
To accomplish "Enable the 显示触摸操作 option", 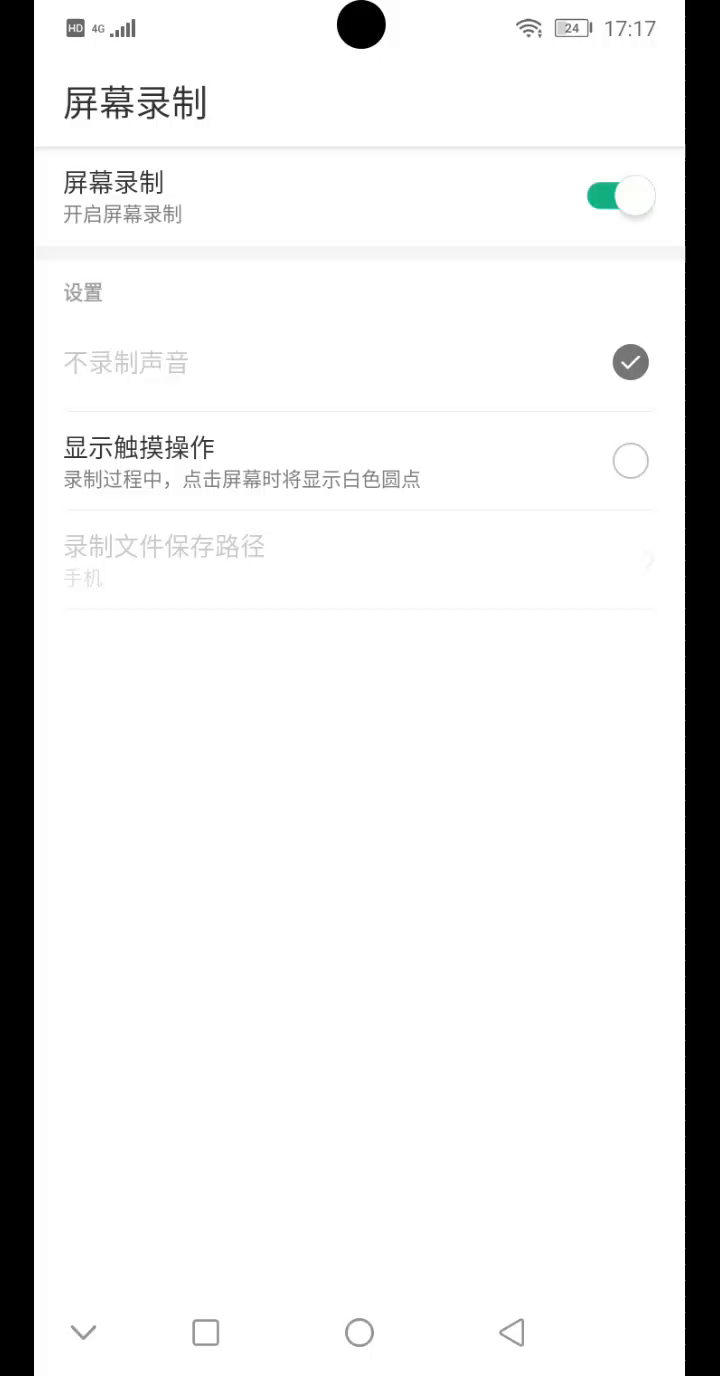I will click(x=630, y=461).
